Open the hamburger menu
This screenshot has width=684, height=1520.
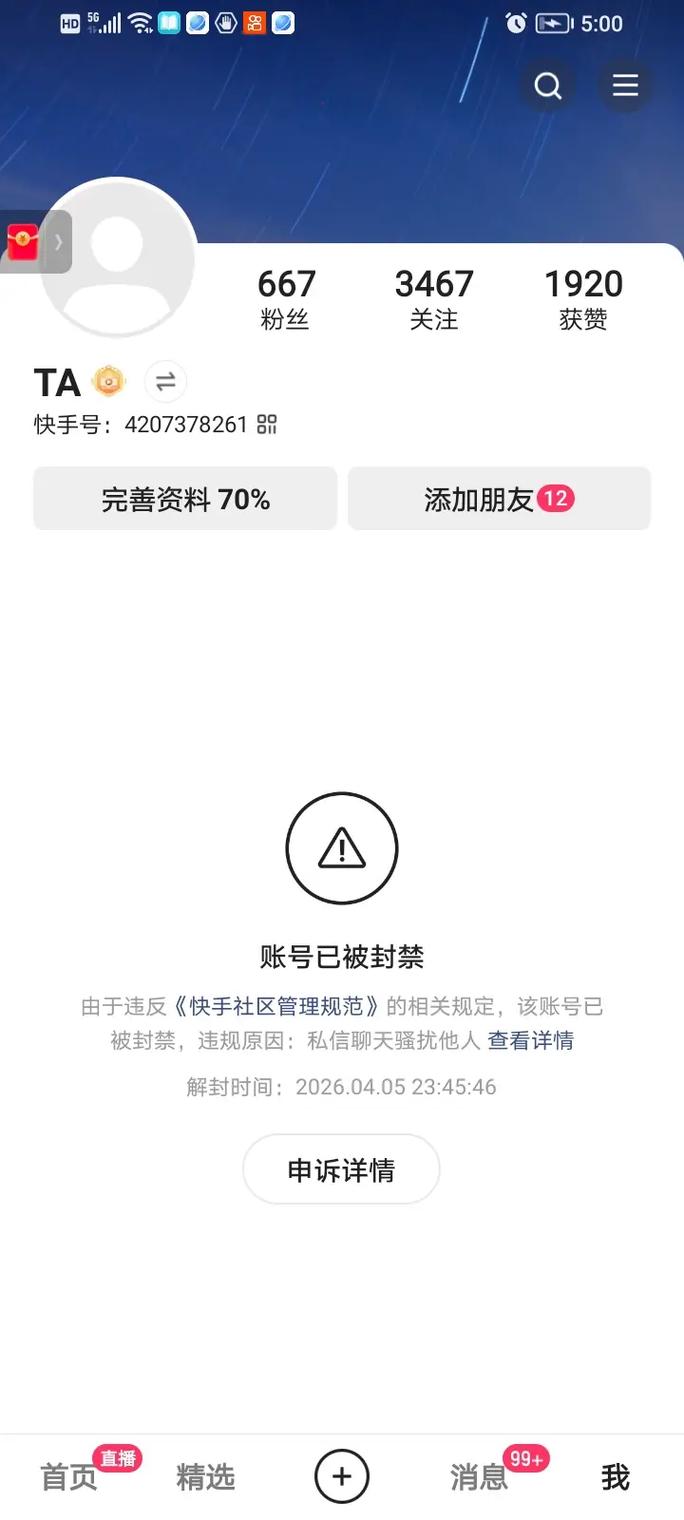(625, 86)
